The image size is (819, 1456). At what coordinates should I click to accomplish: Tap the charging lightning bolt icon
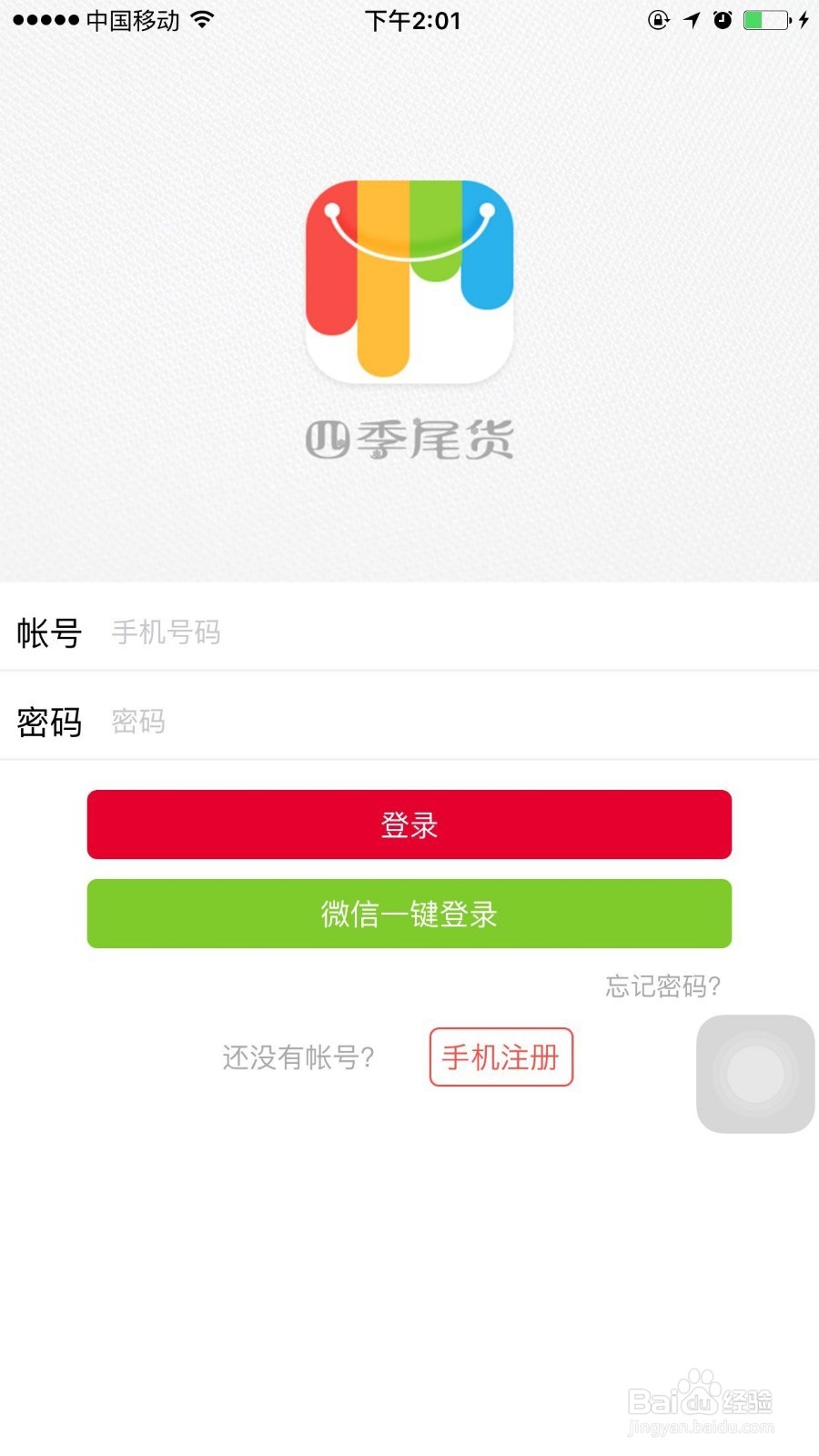(804, 20)
